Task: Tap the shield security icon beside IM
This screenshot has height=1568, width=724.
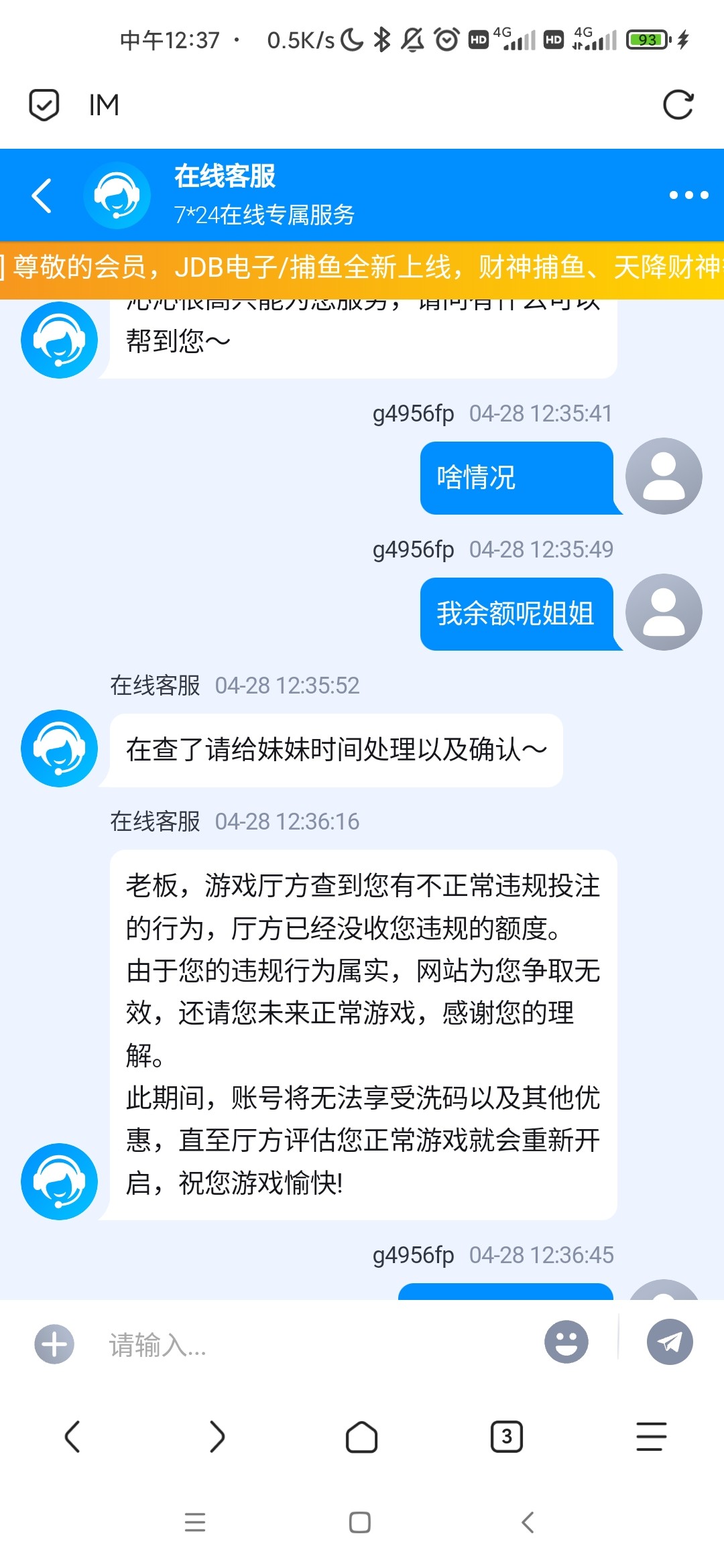Action: point(44,105)
